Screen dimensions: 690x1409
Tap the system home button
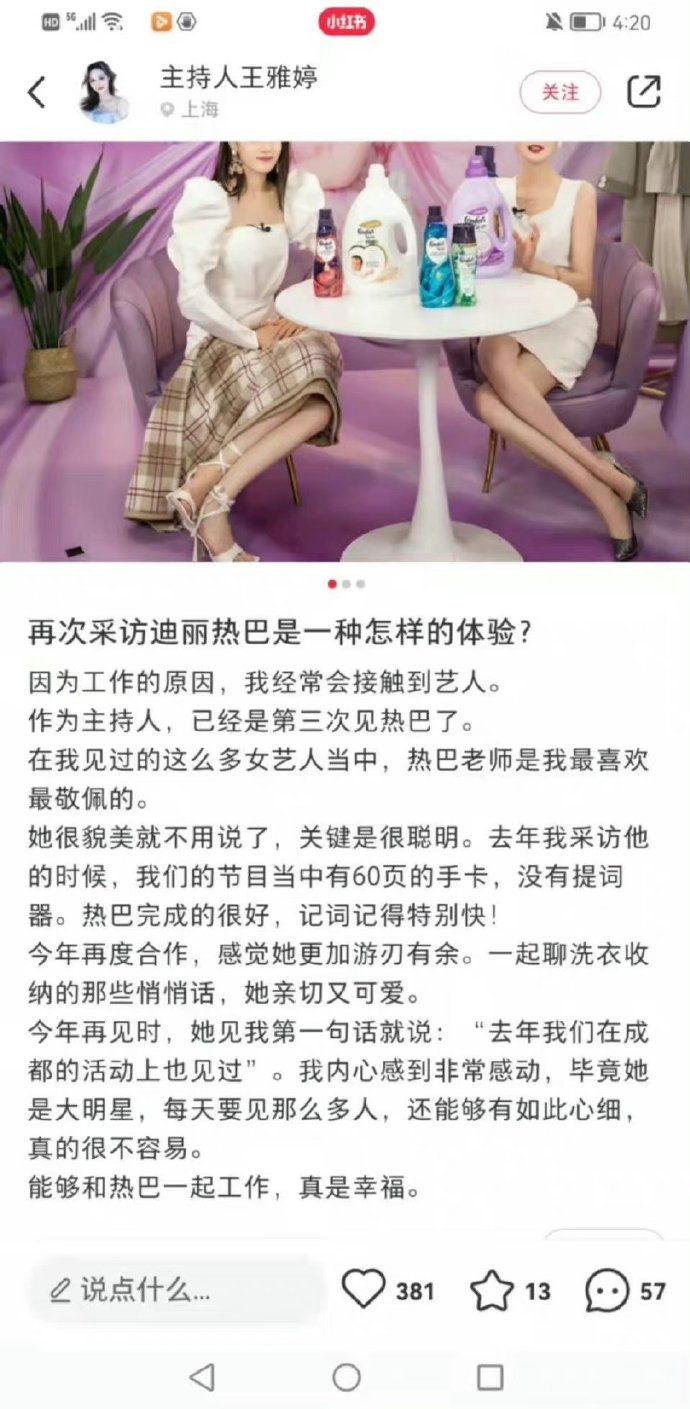click(346, 1378)
